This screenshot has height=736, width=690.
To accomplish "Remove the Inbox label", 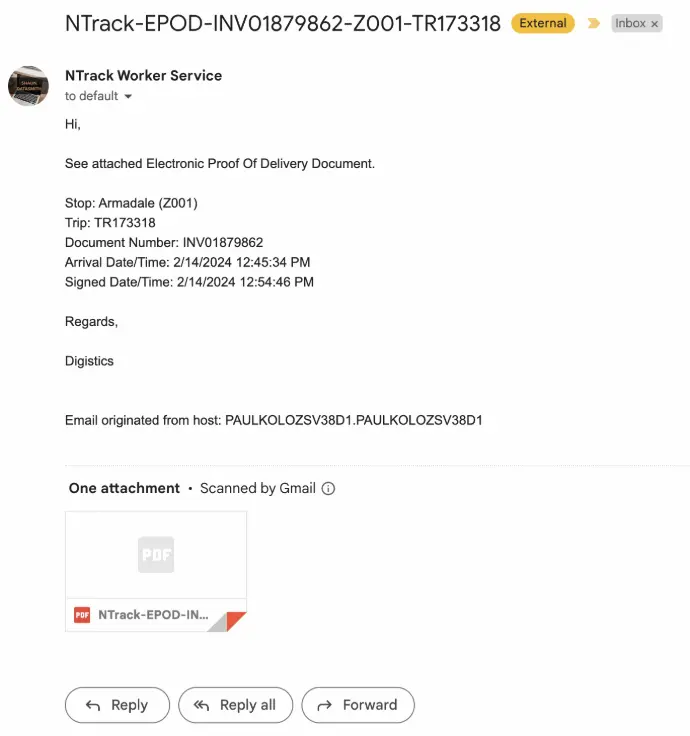I will [x=655, y=23].
